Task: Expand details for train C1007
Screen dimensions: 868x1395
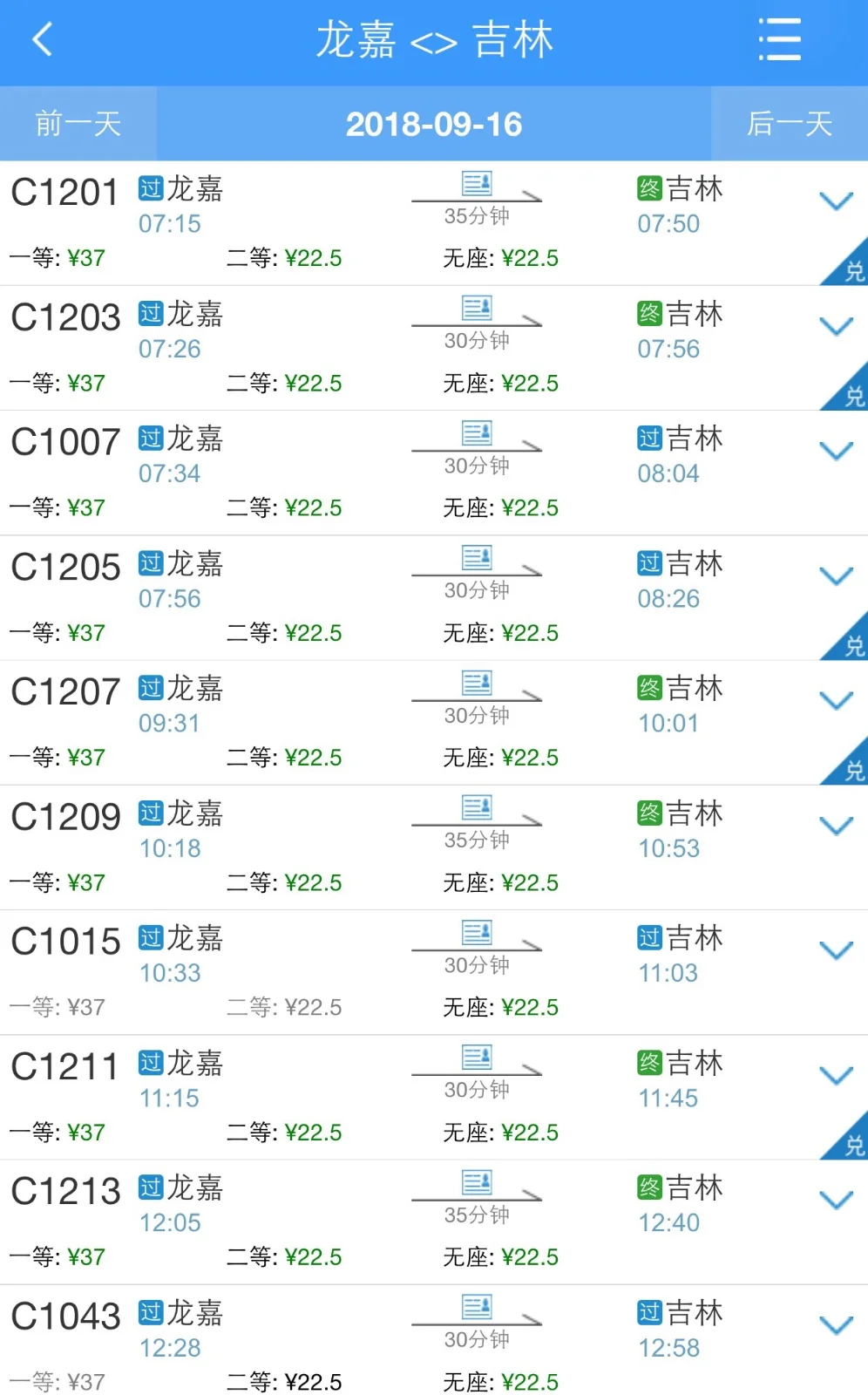Action: (x=835, y=452)
